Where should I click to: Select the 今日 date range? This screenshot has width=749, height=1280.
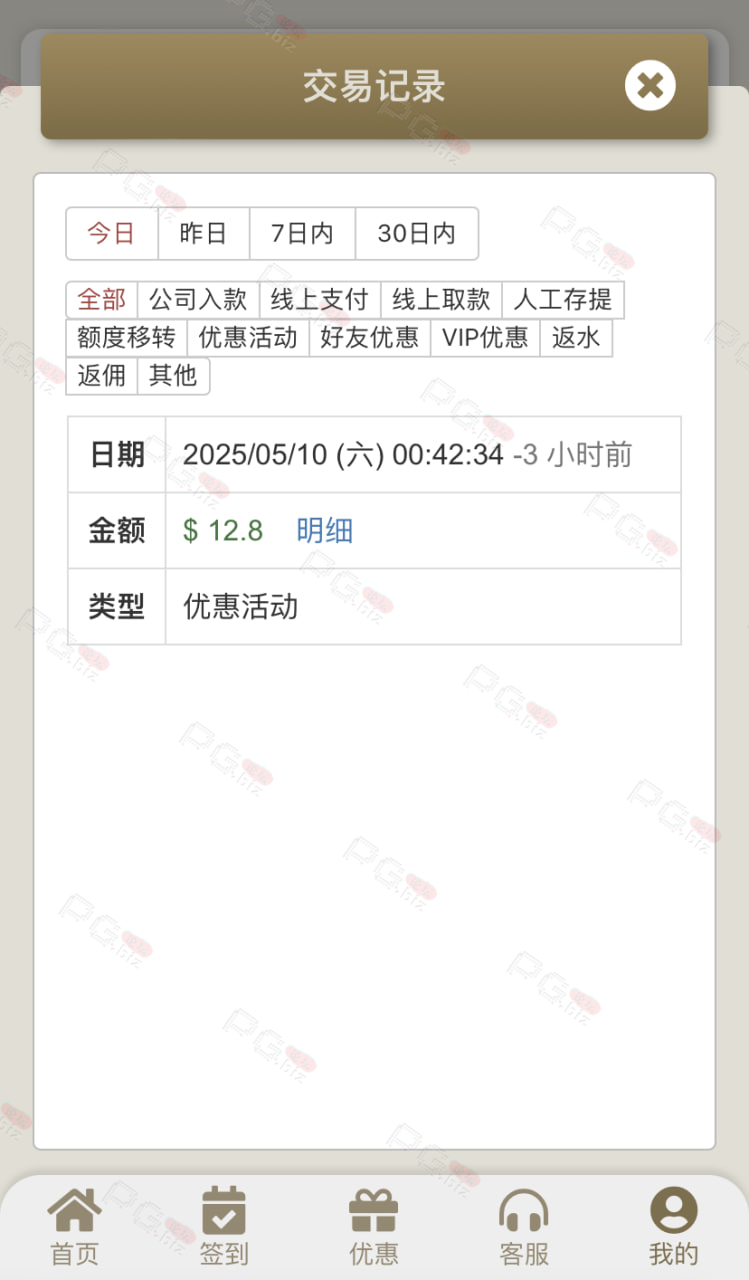tap(112, 233)
